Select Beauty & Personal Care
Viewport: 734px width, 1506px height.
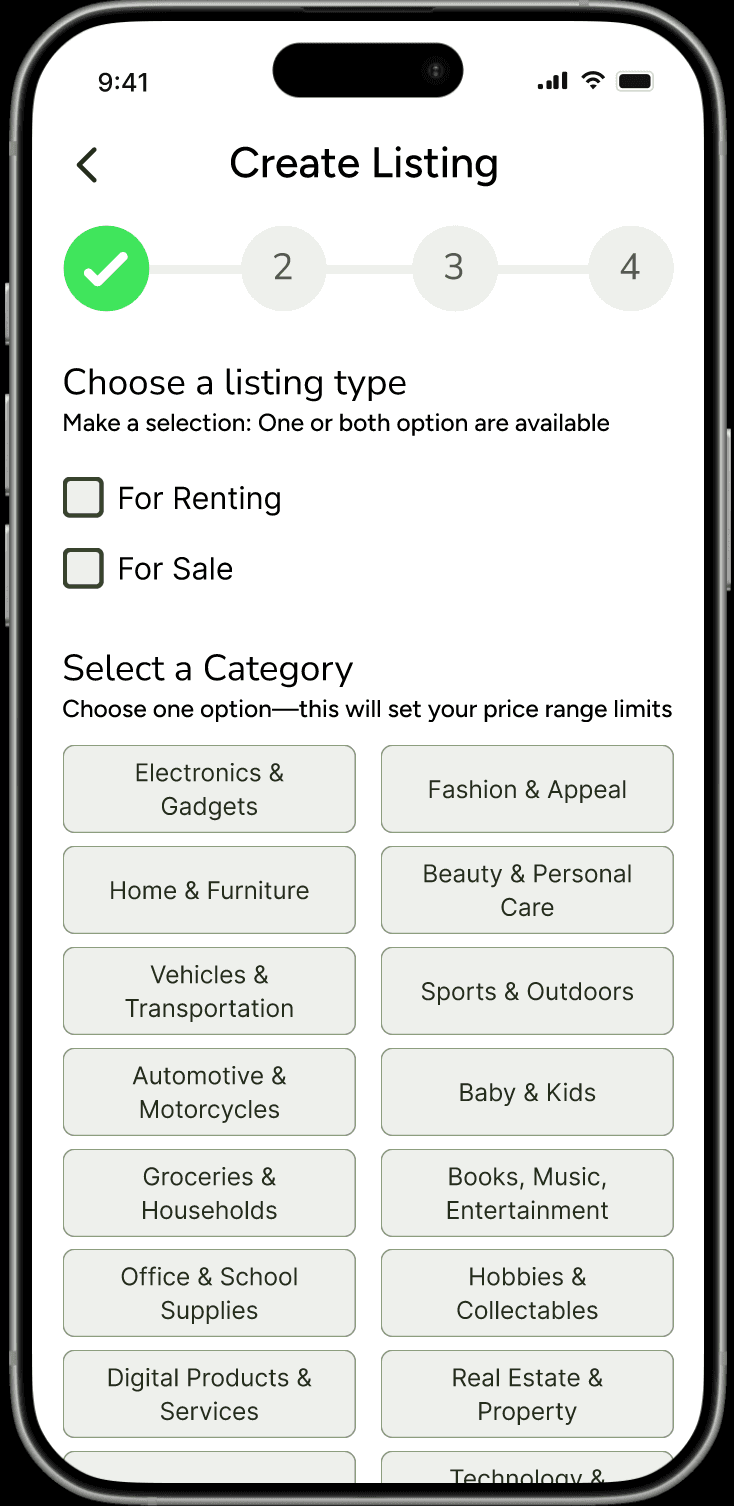[x=527, y=890]
